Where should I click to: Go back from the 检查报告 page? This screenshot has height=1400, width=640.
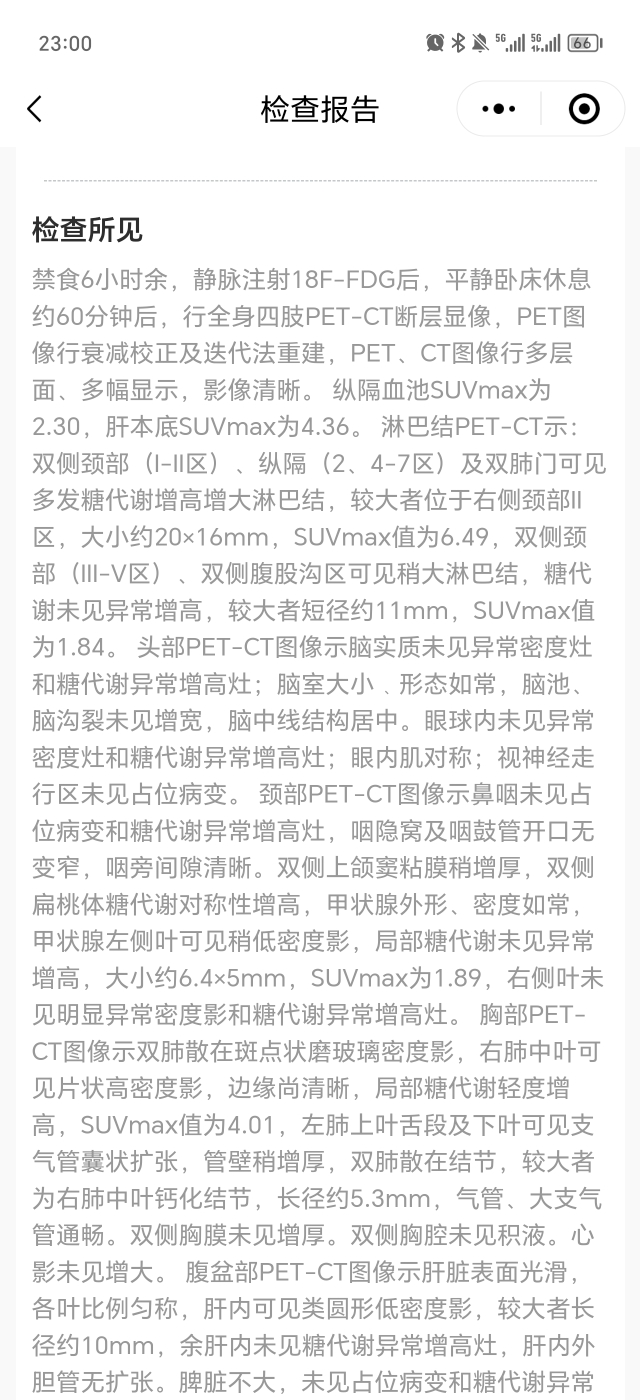[x=35, y=109]
